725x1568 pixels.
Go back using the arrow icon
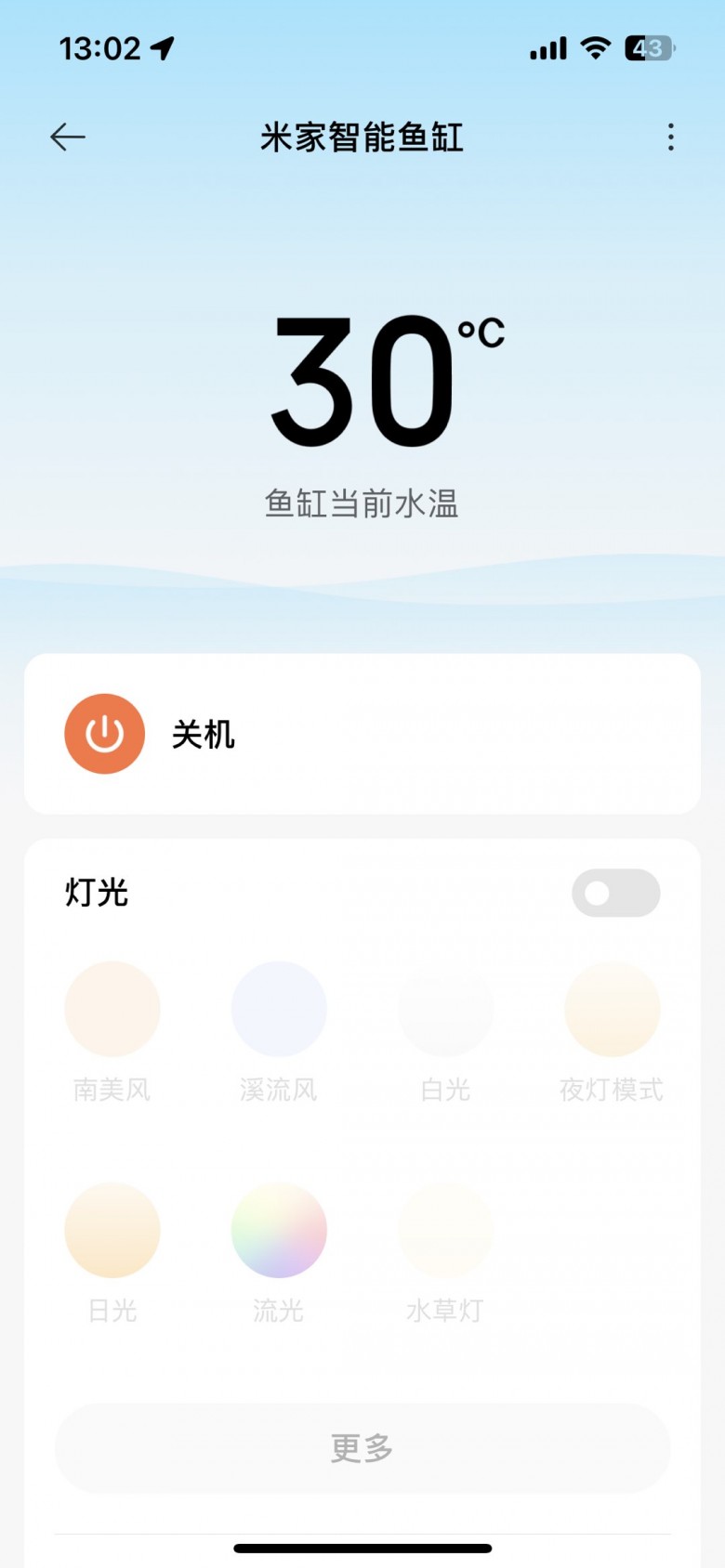pos(68,137)
